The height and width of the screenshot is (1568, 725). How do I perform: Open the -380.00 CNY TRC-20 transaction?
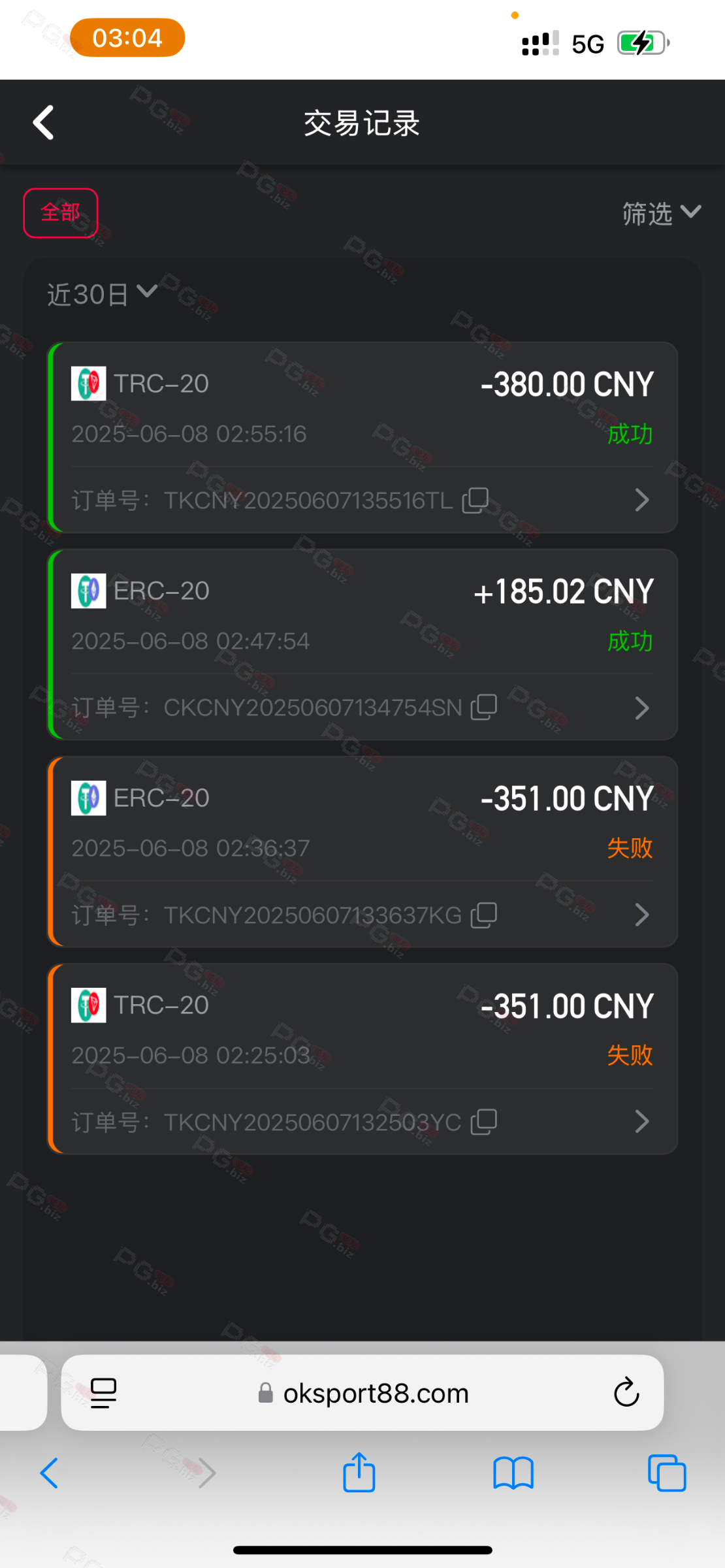pos(363,437)
